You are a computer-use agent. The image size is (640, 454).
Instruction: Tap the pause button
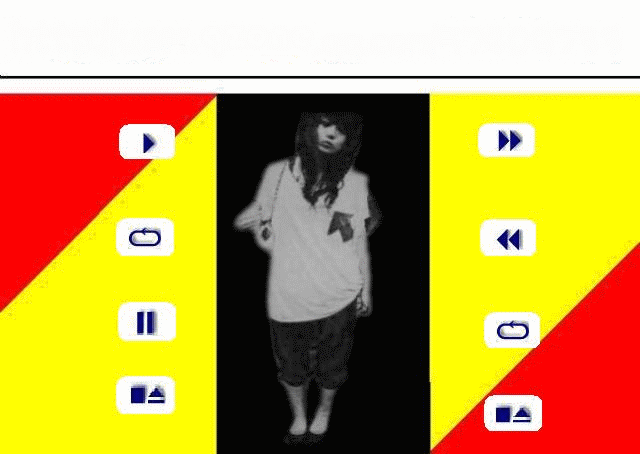click(x=146, y=323)
